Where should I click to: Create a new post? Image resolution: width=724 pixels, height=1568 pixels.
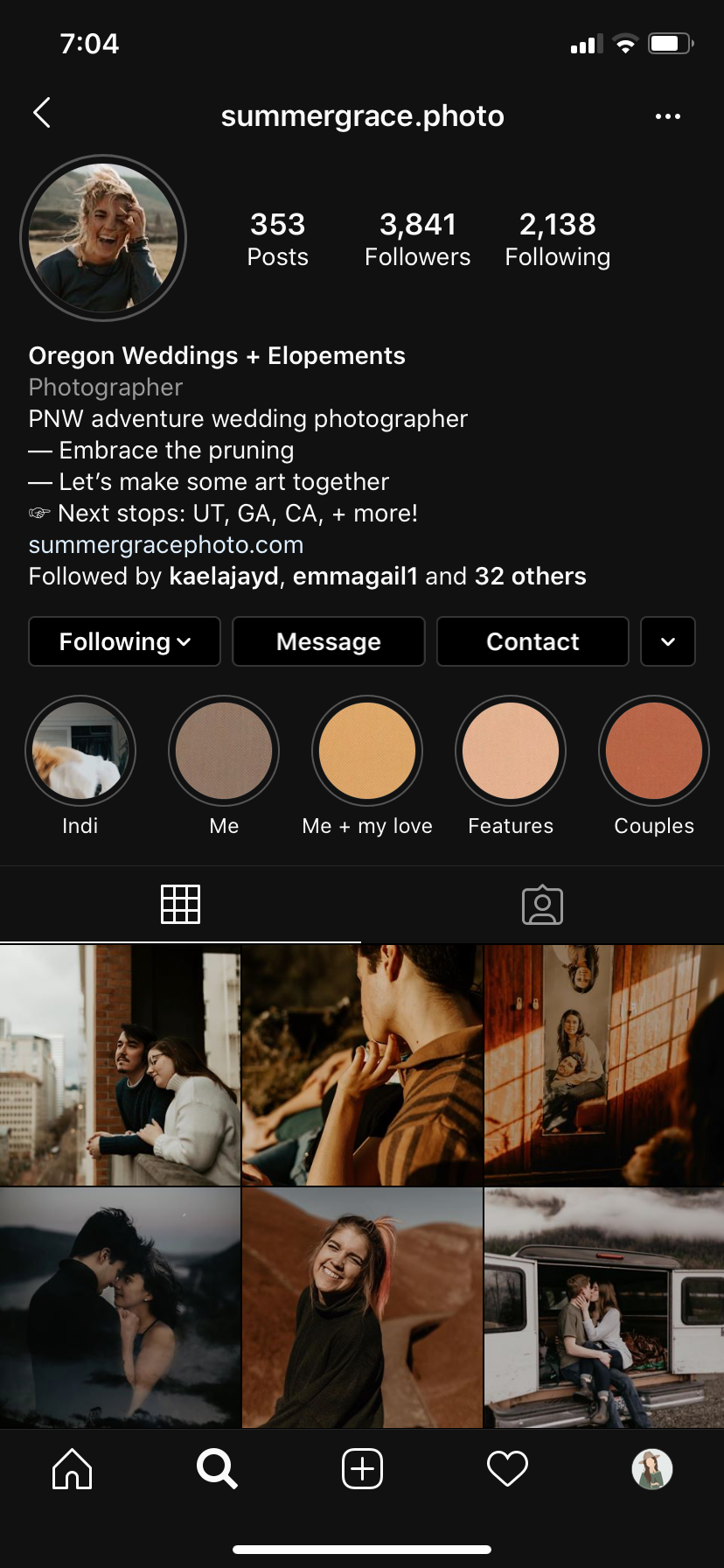362,1468
